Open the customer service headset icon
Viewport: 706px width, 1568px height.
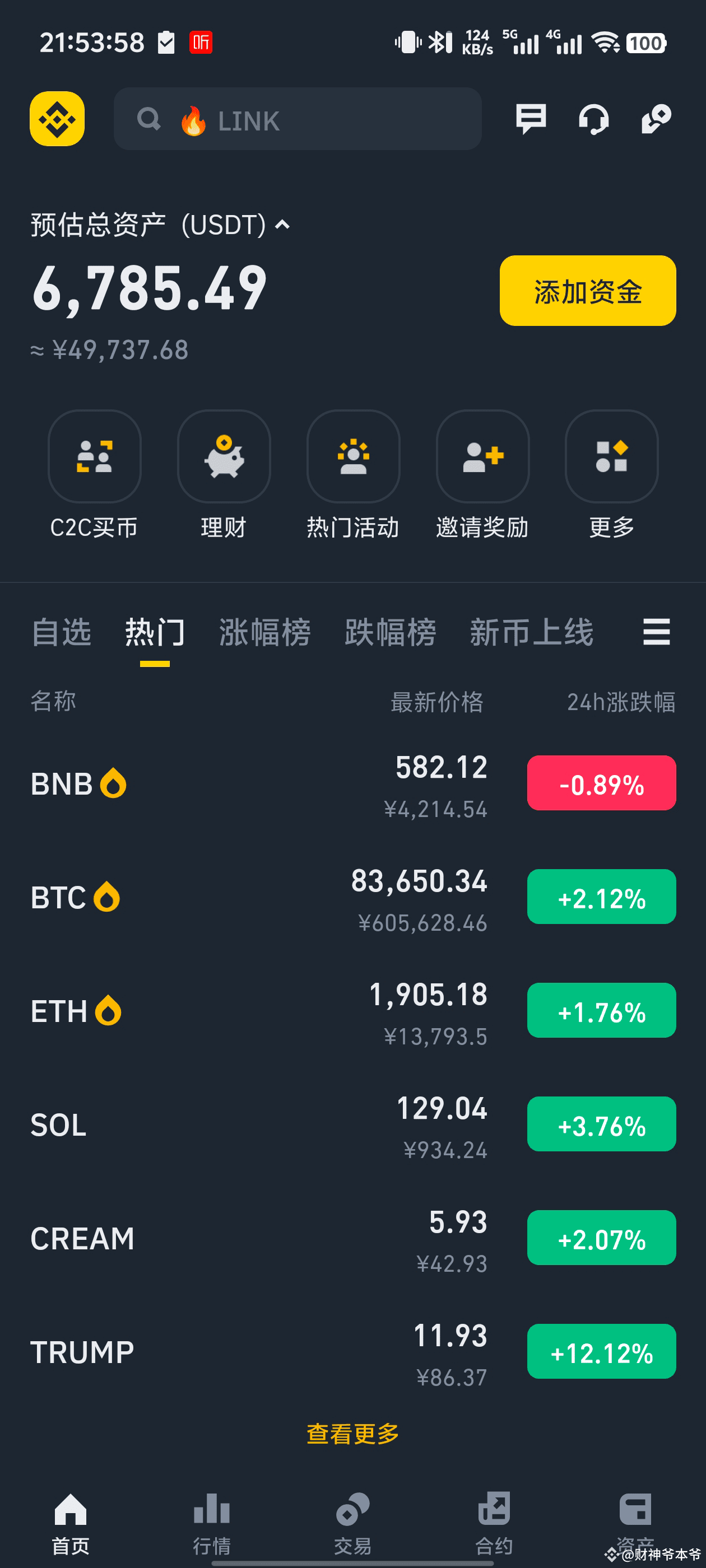click(593, 119)
